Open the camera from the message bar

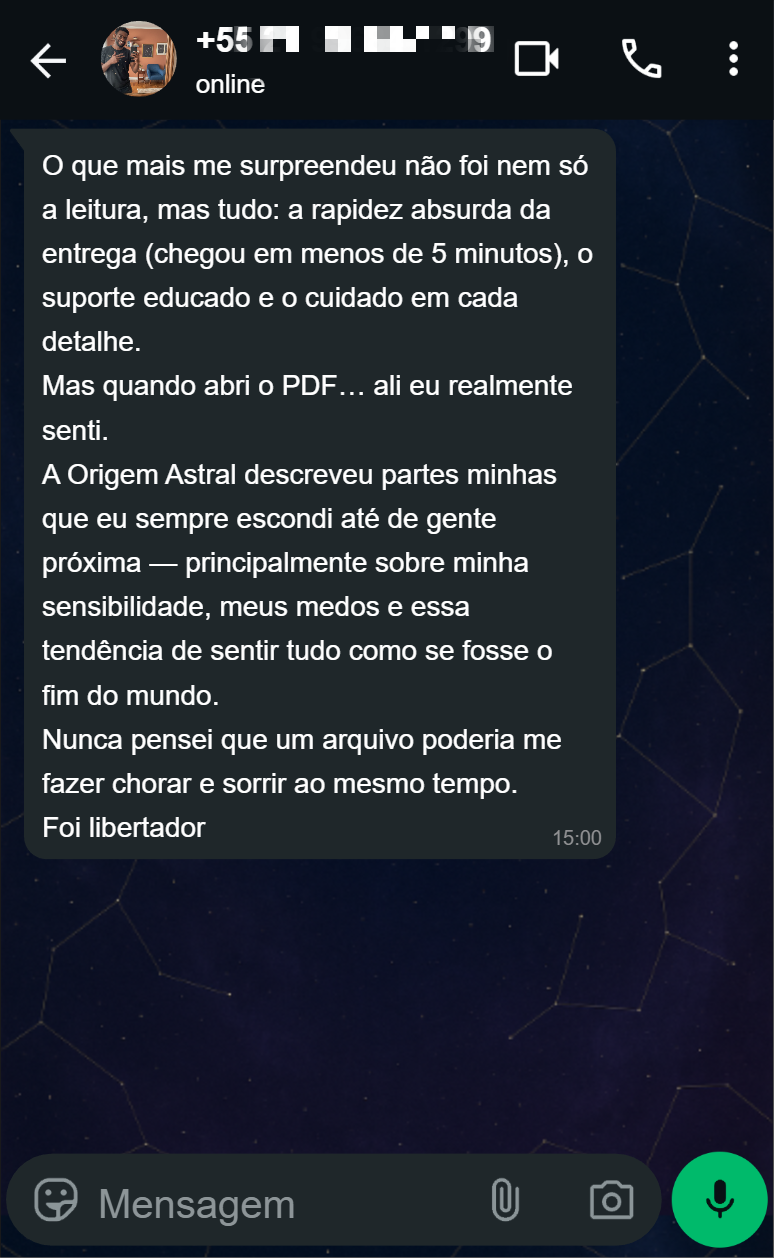[x=610, y=1199]
